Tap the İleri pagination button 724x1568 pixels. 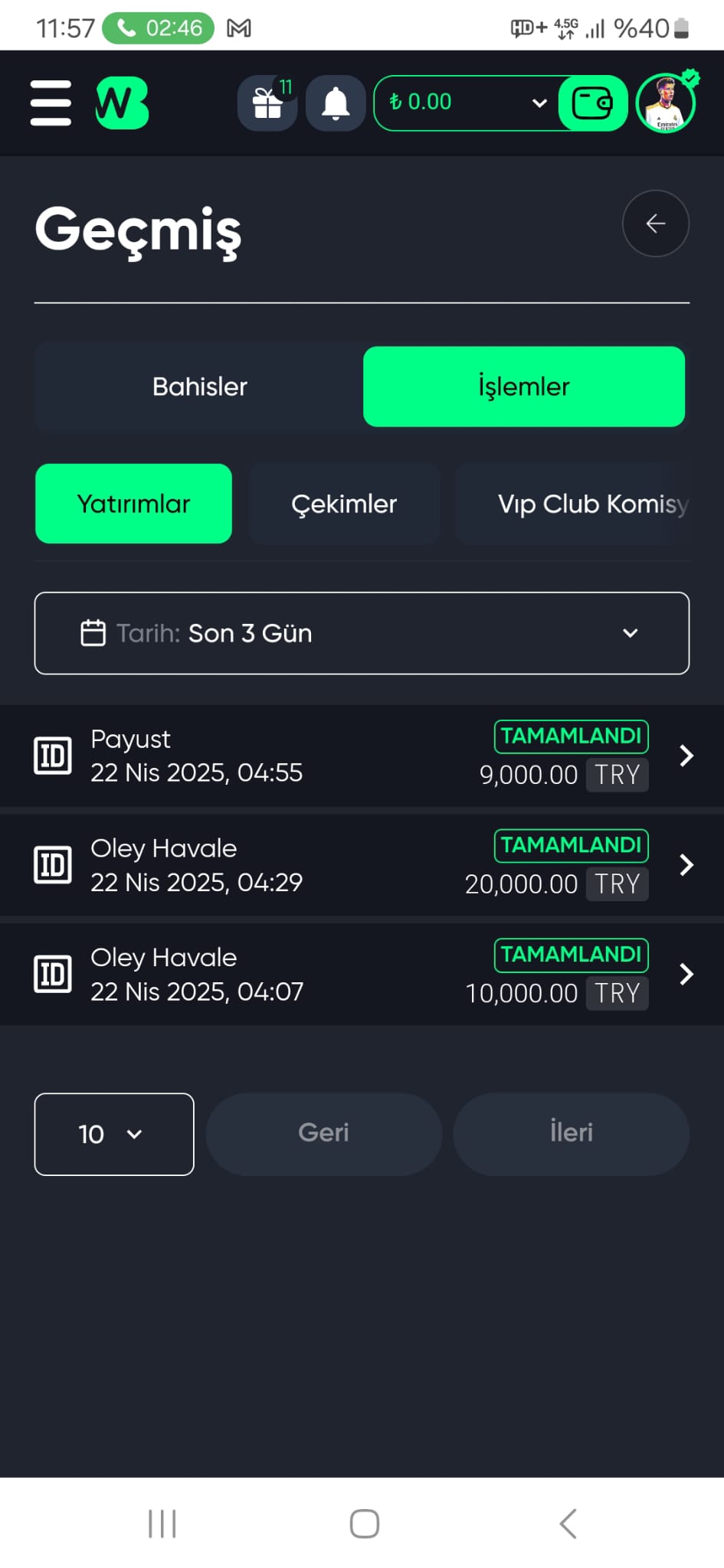pos(572,1134)
